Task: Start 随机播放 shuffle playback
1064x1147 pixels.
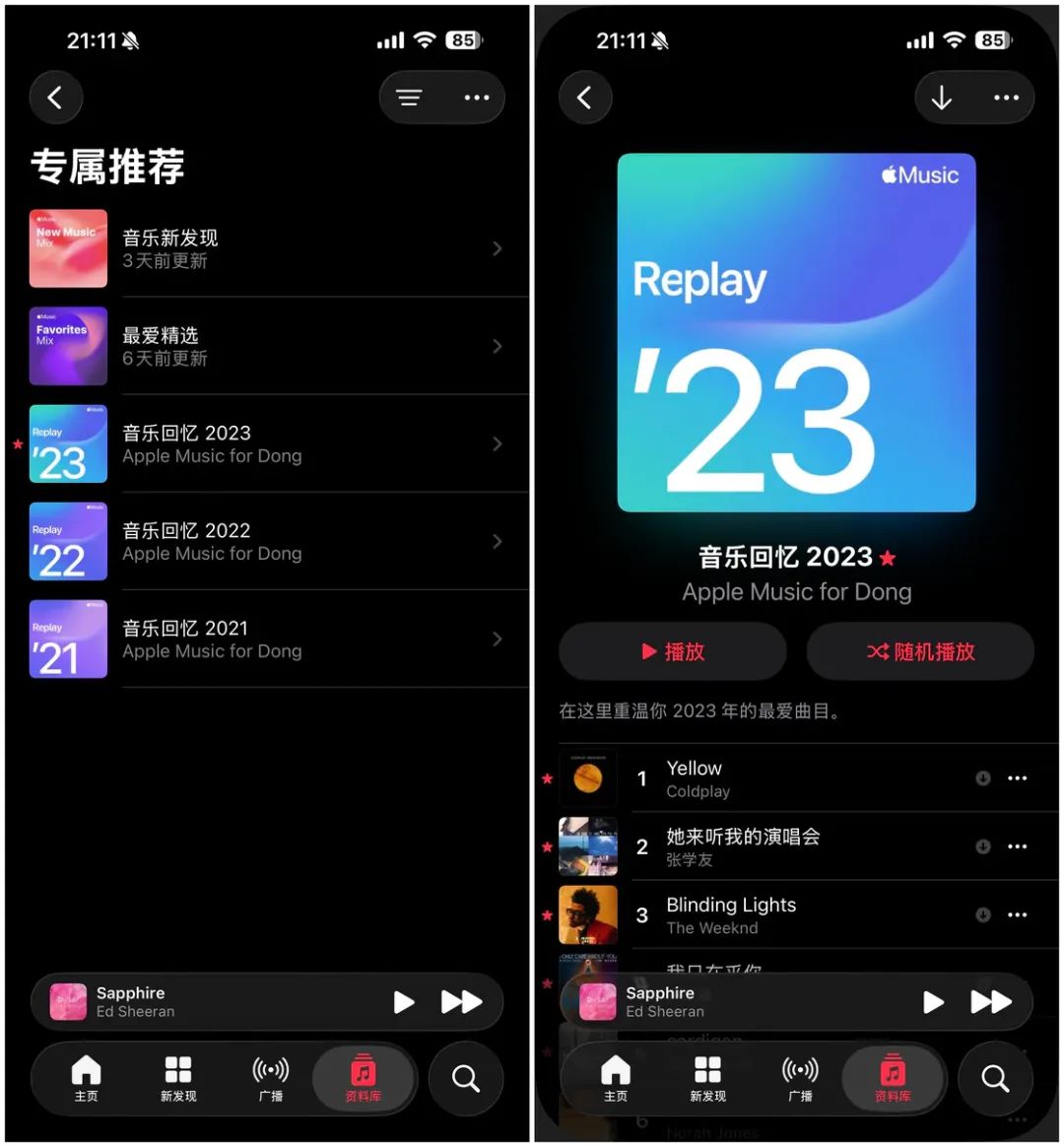Action: [920, 651]
